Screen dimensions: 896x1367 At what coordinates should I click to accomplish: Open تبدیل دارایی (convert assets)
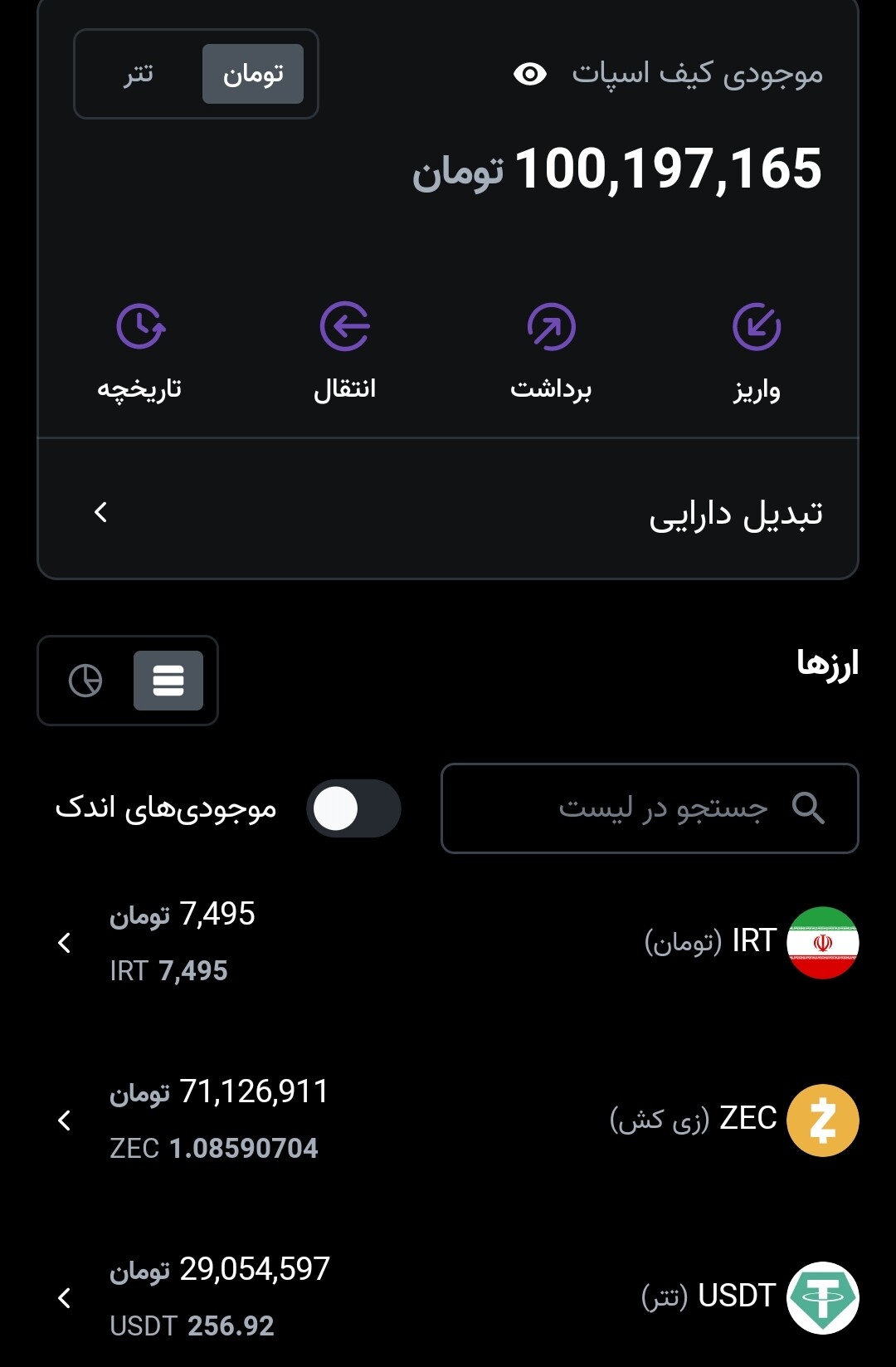coord(448,512)
